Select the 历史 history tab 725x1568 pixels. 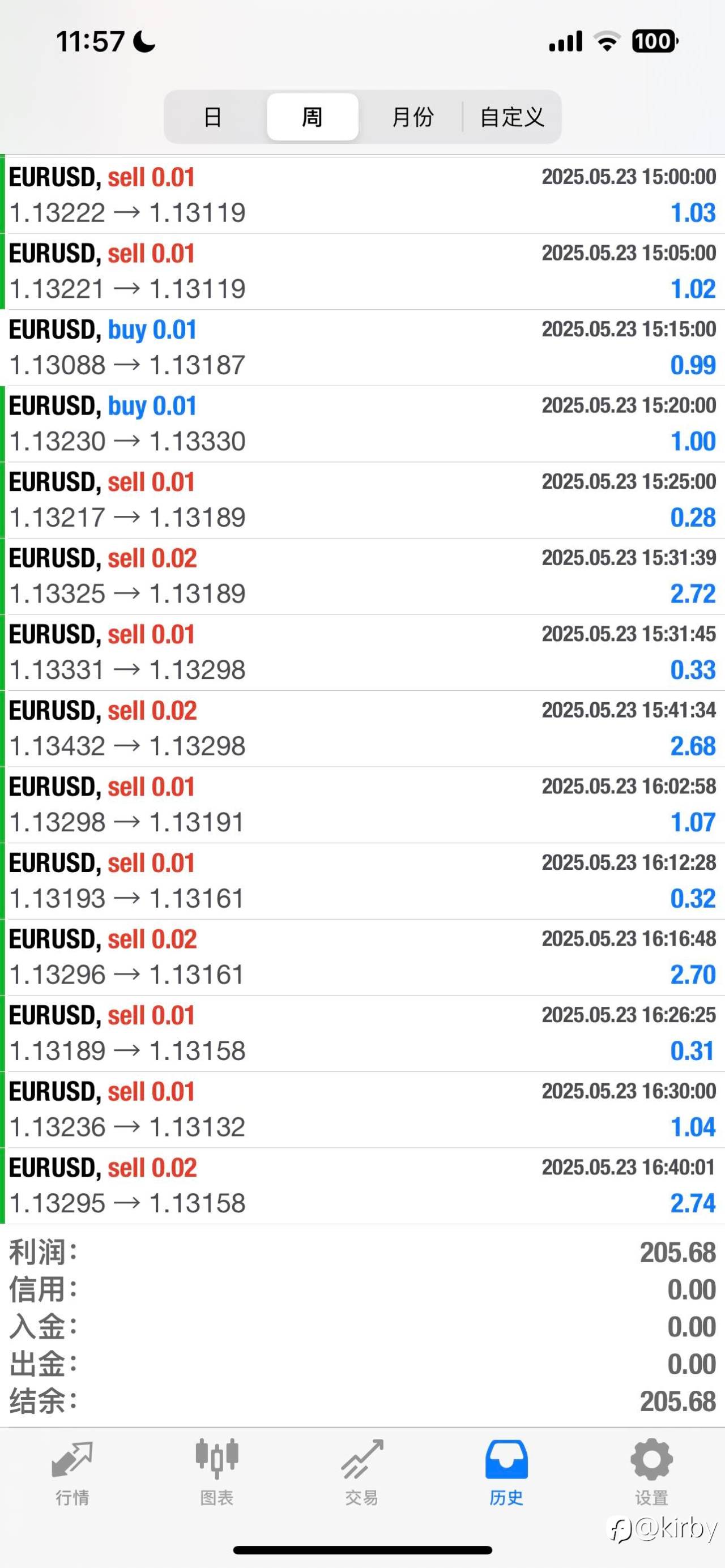click(x=506, y=1470)
